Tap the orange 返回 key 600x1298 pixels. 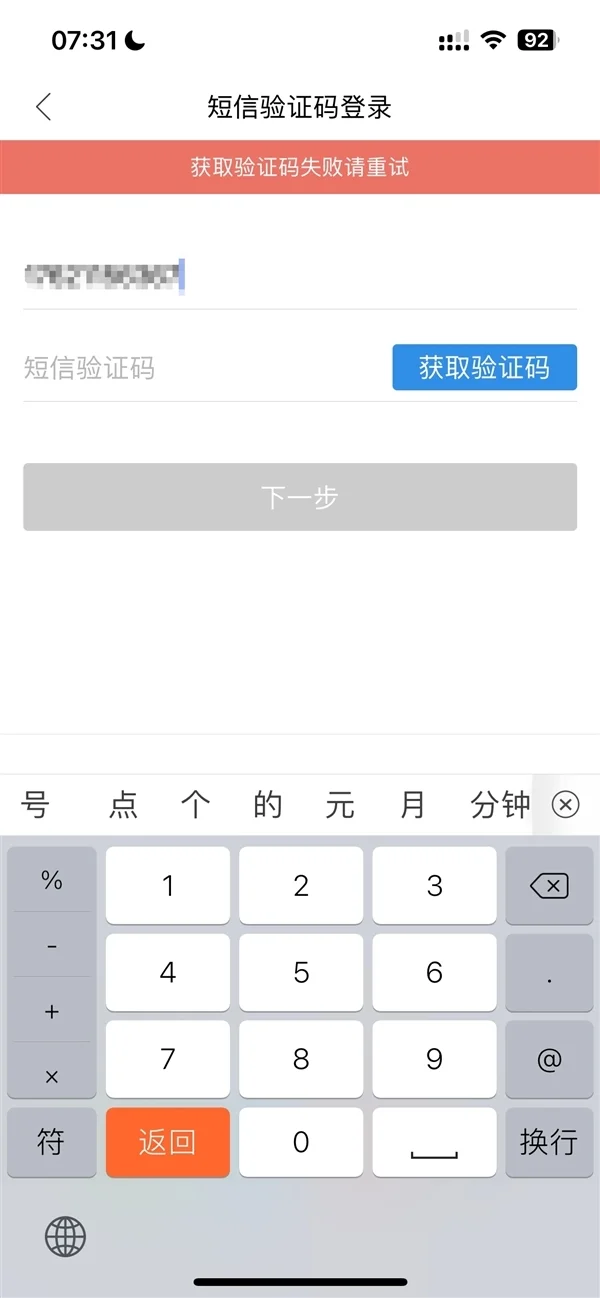pyautogui.click(x=167, y=1142)
